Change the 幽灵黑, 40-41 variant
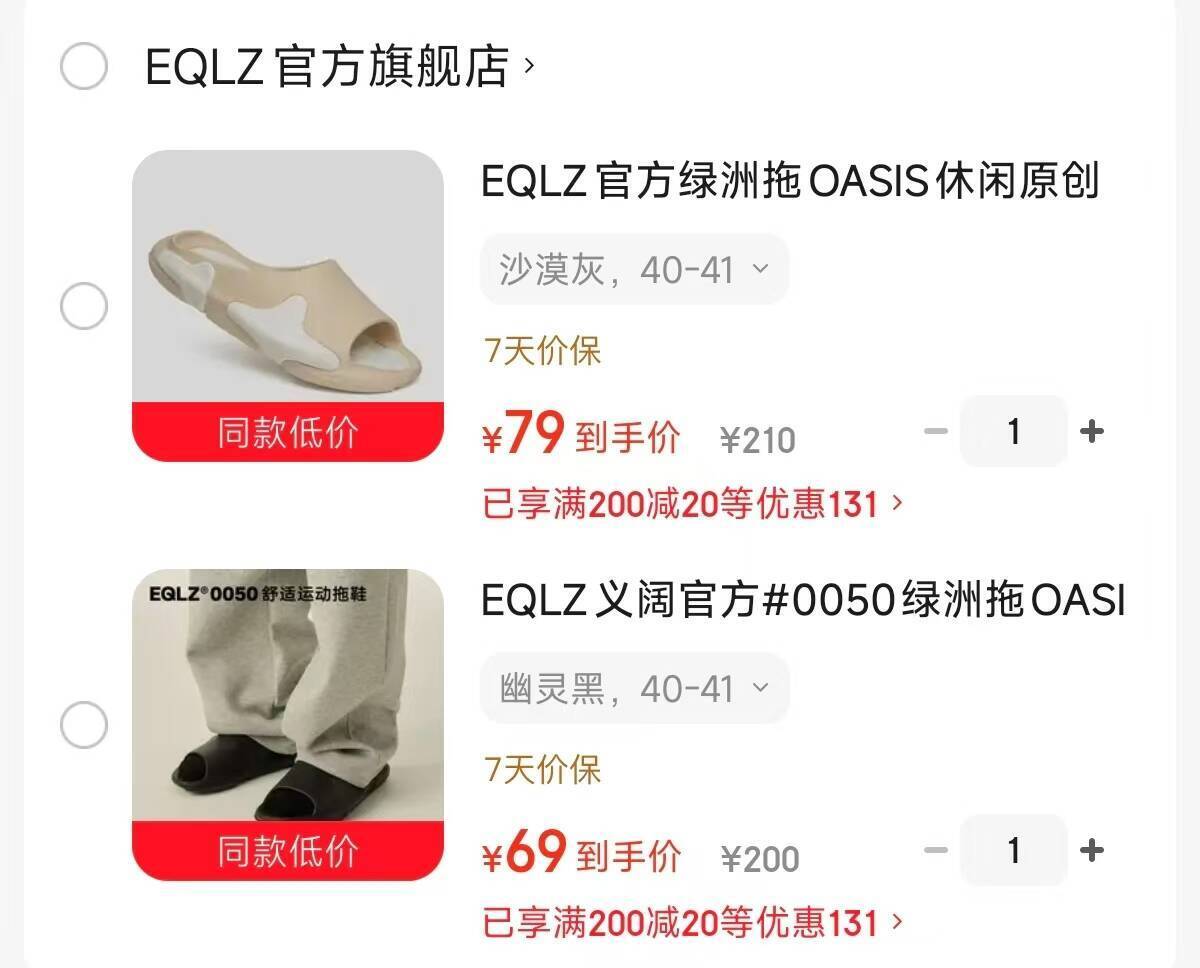The height and width of the screenshot is (968, 1200). click(x=634, y=689)
